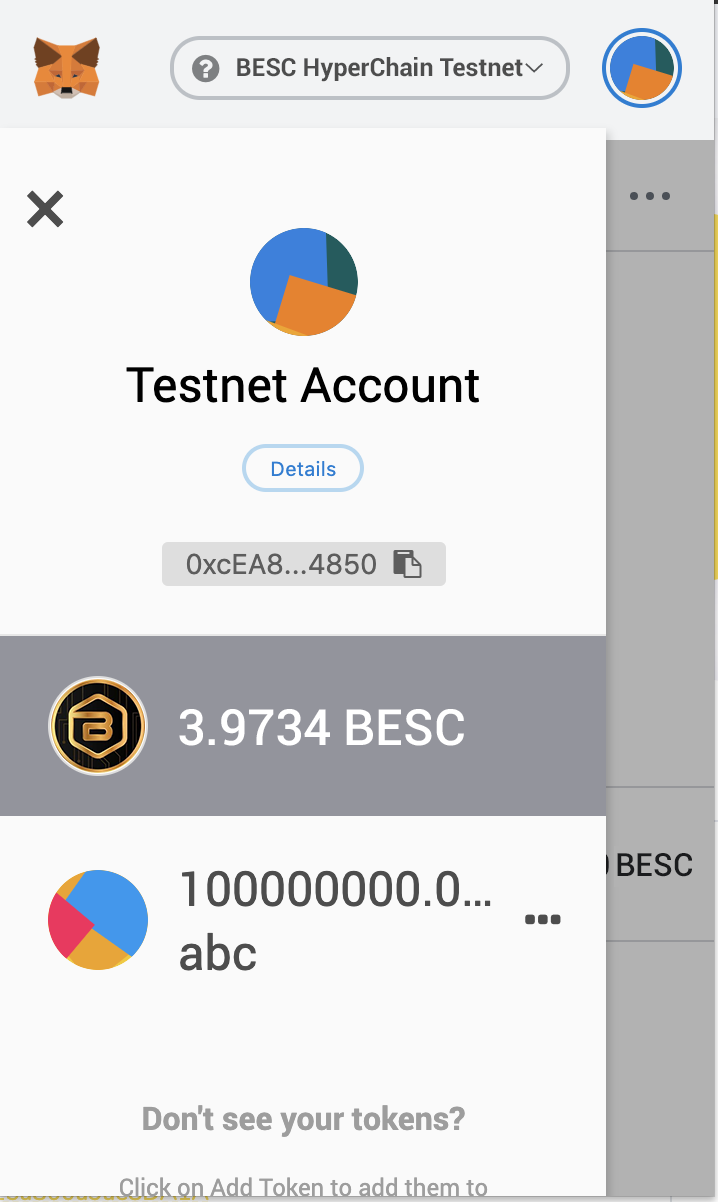Select the 3.9734 BESC balance row
This screenshot has height=1202, width=718.
tap(302, 727)
